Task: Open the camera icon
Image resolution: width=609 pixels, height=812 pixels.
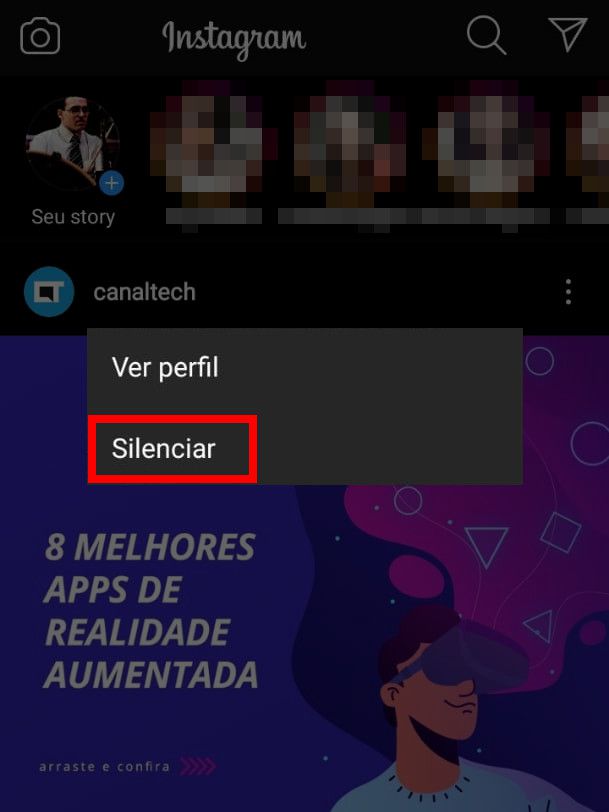Action: [40, 38]
